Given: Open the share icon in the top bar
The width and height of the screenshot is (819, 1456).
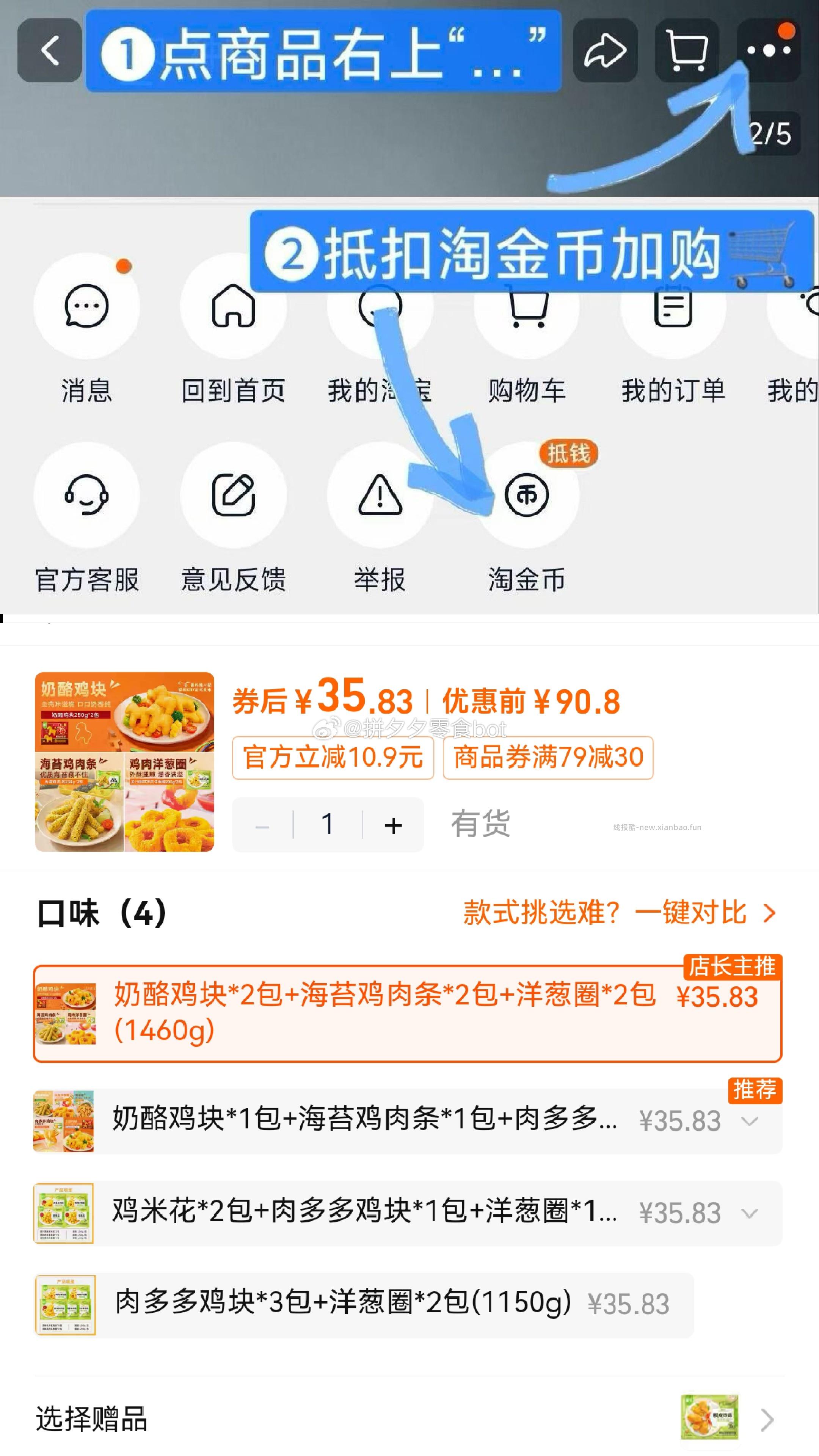Looking at the screenshot, I should click(x=602, y=50).
